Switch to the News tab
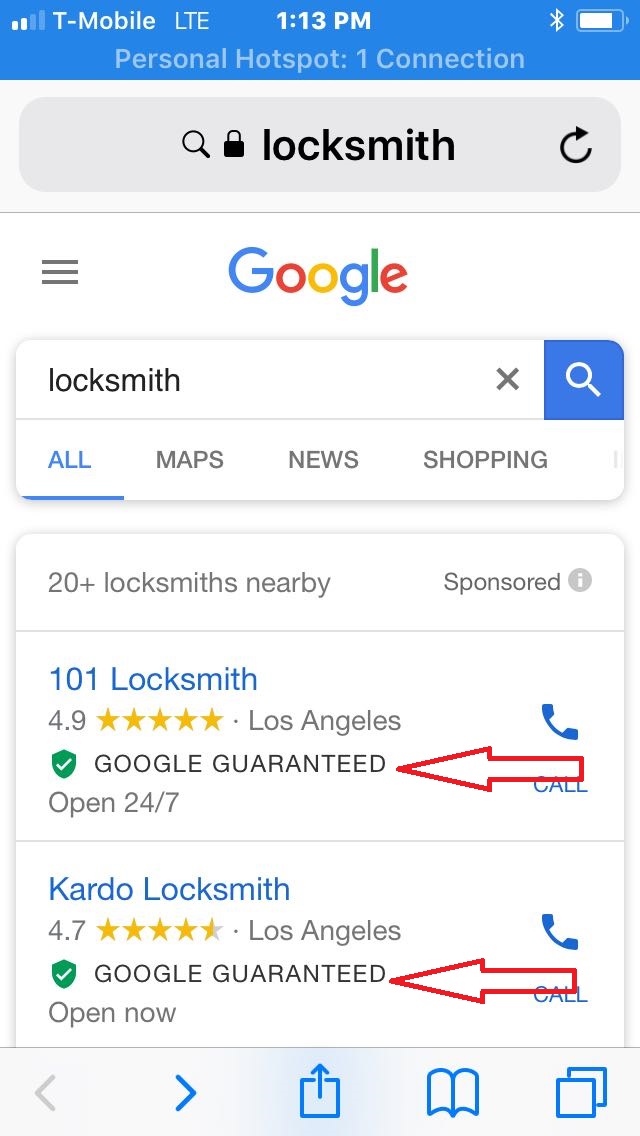 pos(323,460)
